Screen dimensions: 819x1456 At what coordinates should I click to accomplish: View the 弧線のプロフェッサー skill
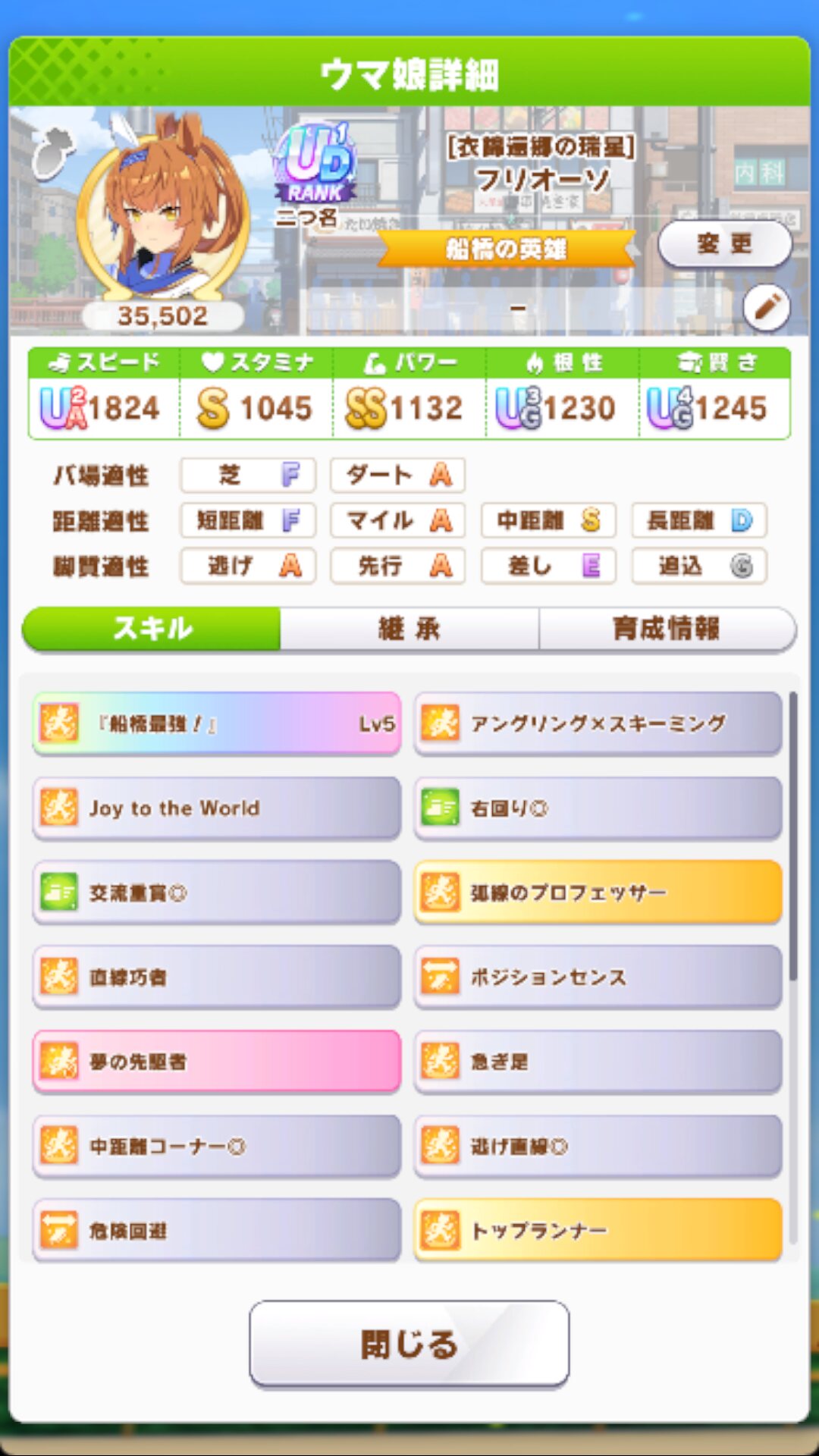[x=598, y=893]
